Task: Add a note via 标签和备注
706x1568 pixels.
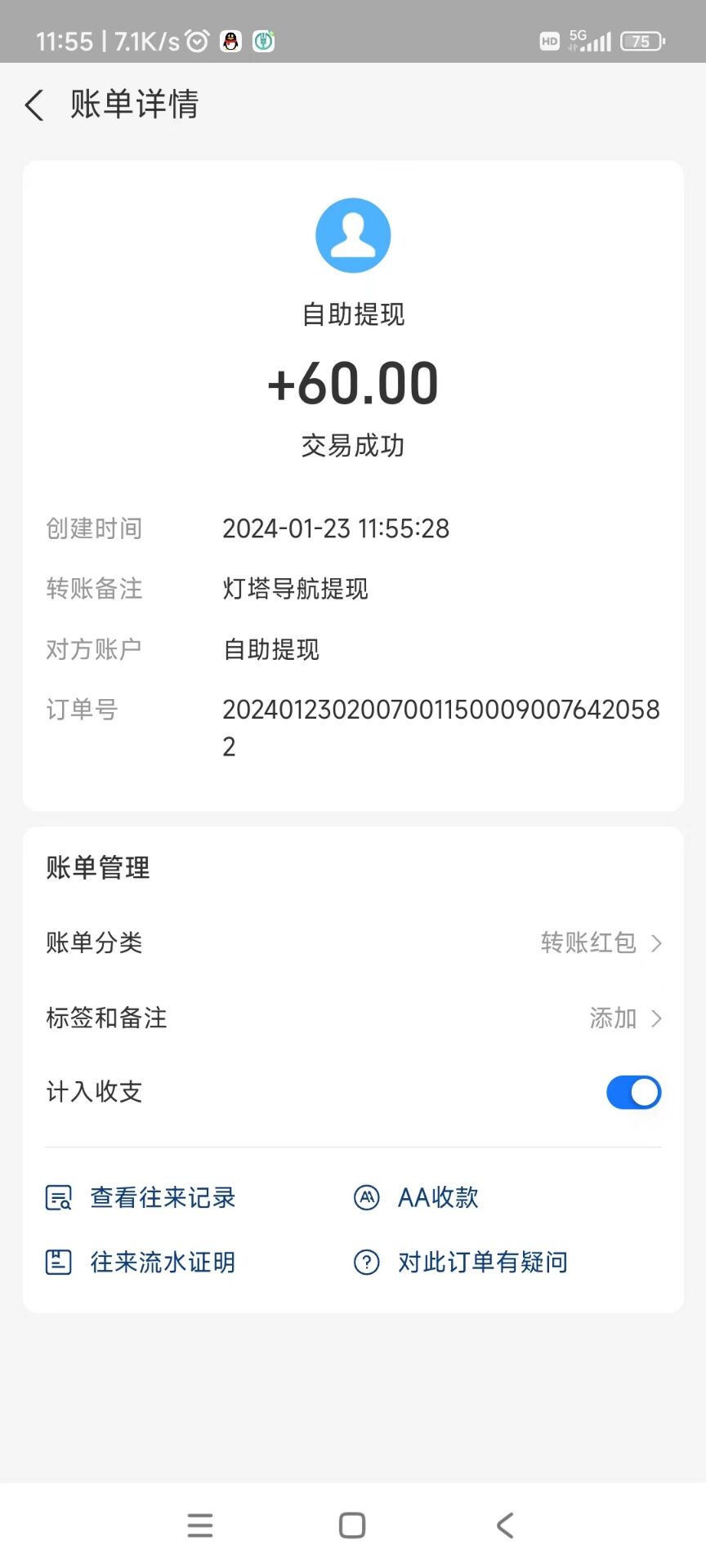Action: (x=353, y=1018)
